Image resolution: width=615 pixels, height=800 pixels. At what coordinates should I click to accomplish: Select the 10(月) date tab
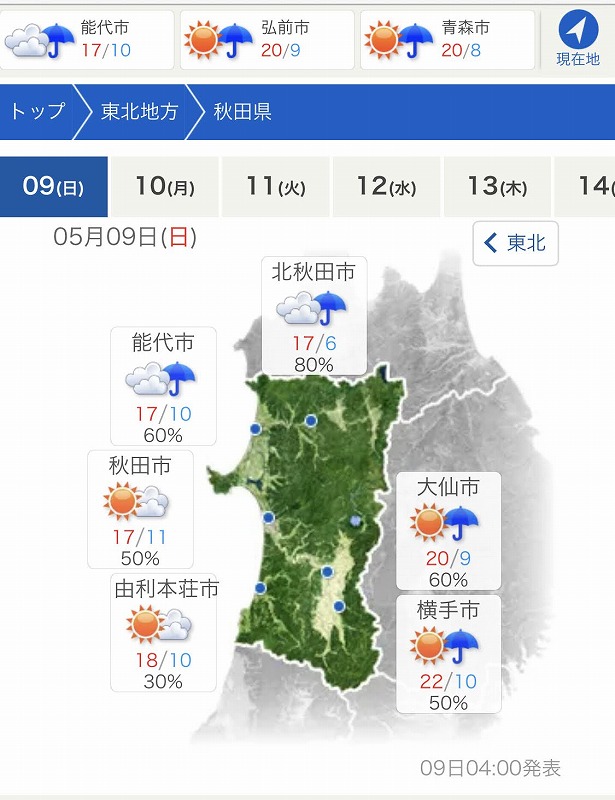[x=164, y=186]
